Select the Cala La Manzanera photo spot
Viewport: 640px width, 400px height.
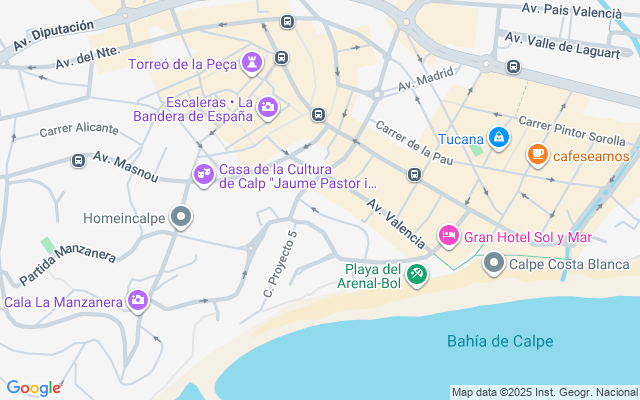click(138, 301)
